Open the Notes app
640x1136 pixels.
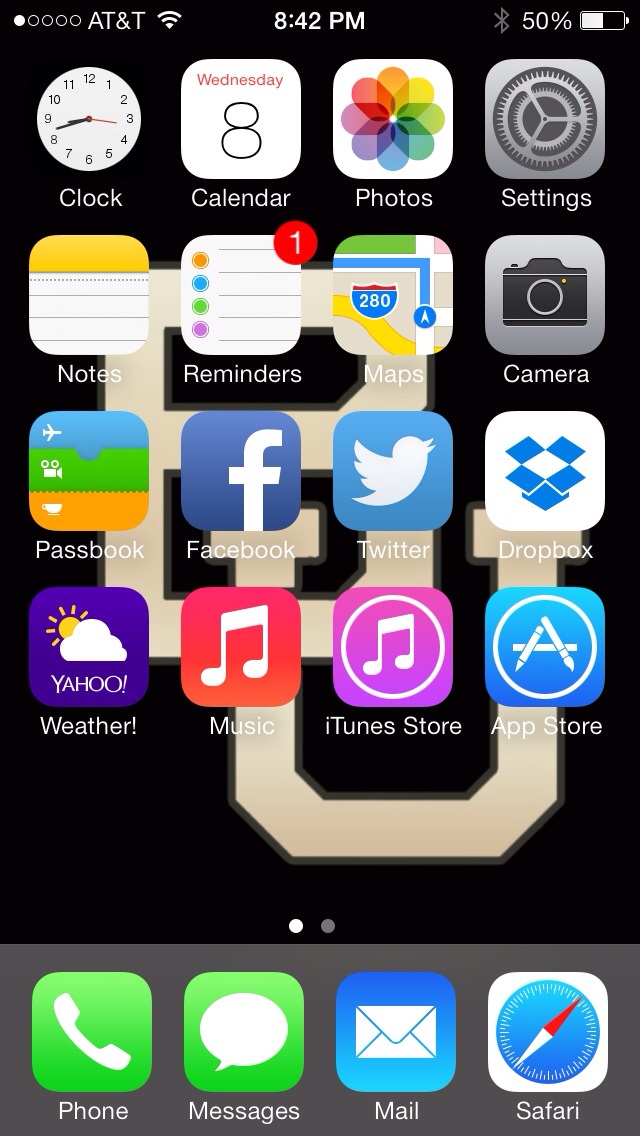pyautogui.click(x=89, y=295)
